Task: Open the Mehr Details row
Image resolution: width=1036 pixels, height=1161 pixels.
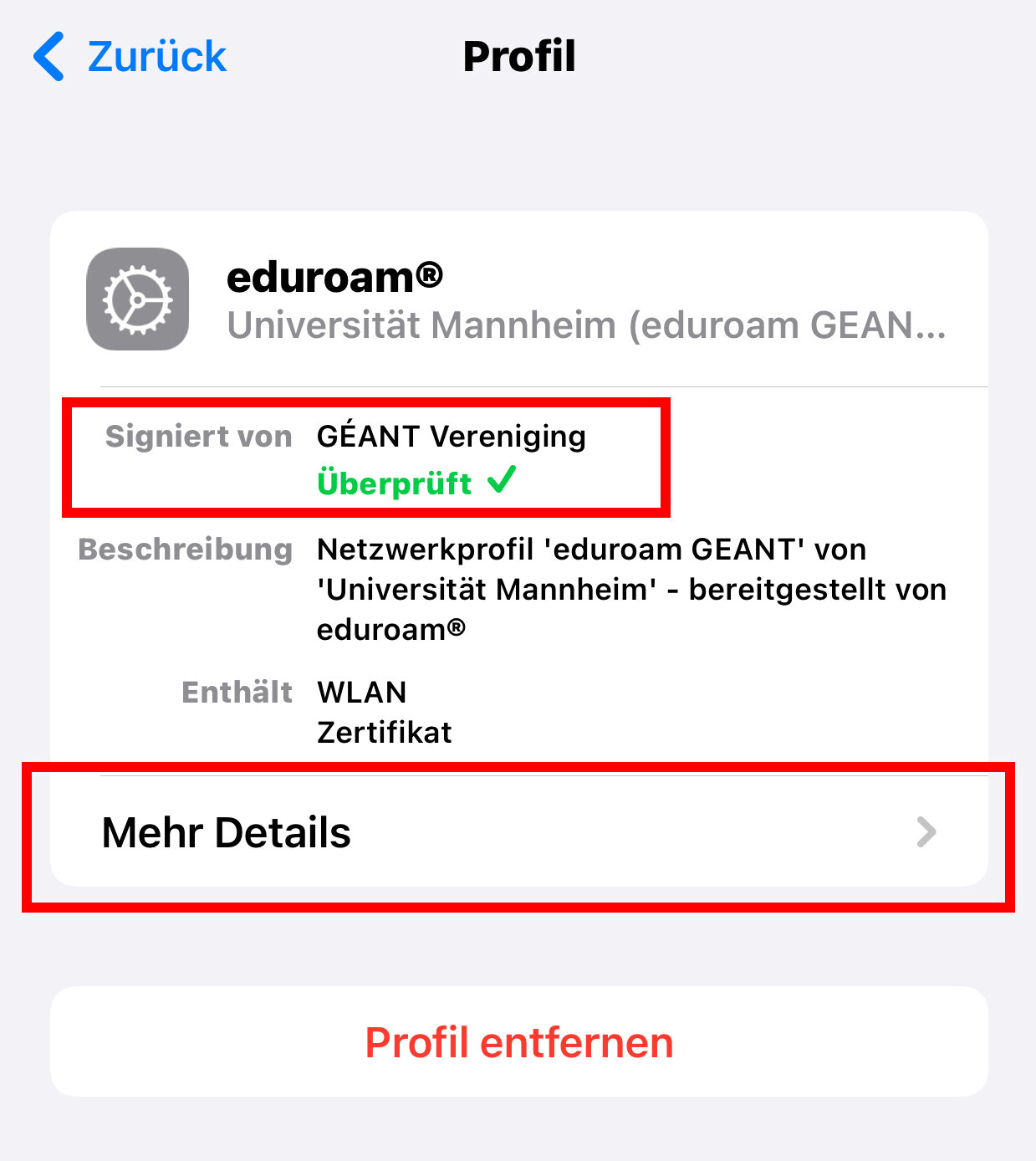Action: coord(518,832)
